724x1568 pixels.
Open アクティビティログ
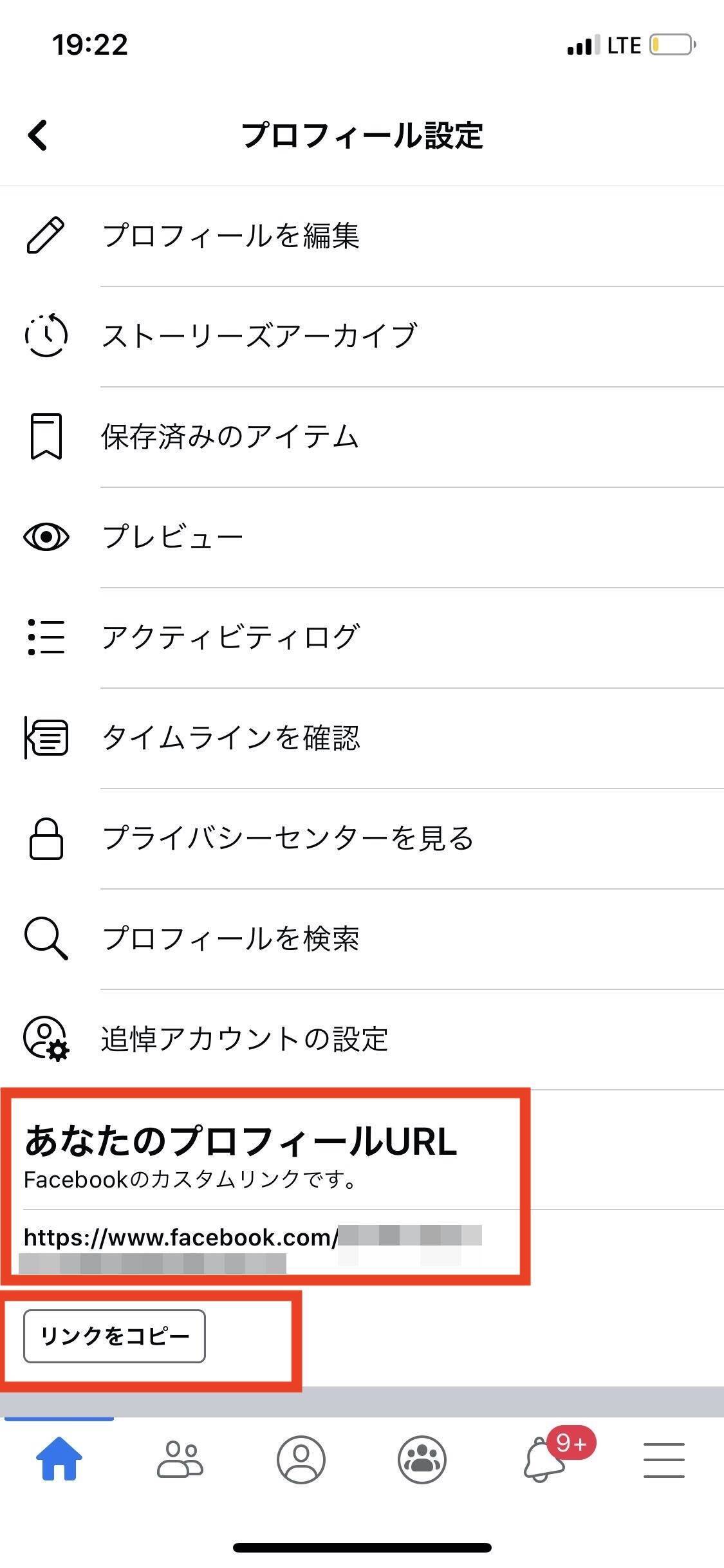click(x=230, y=637)
